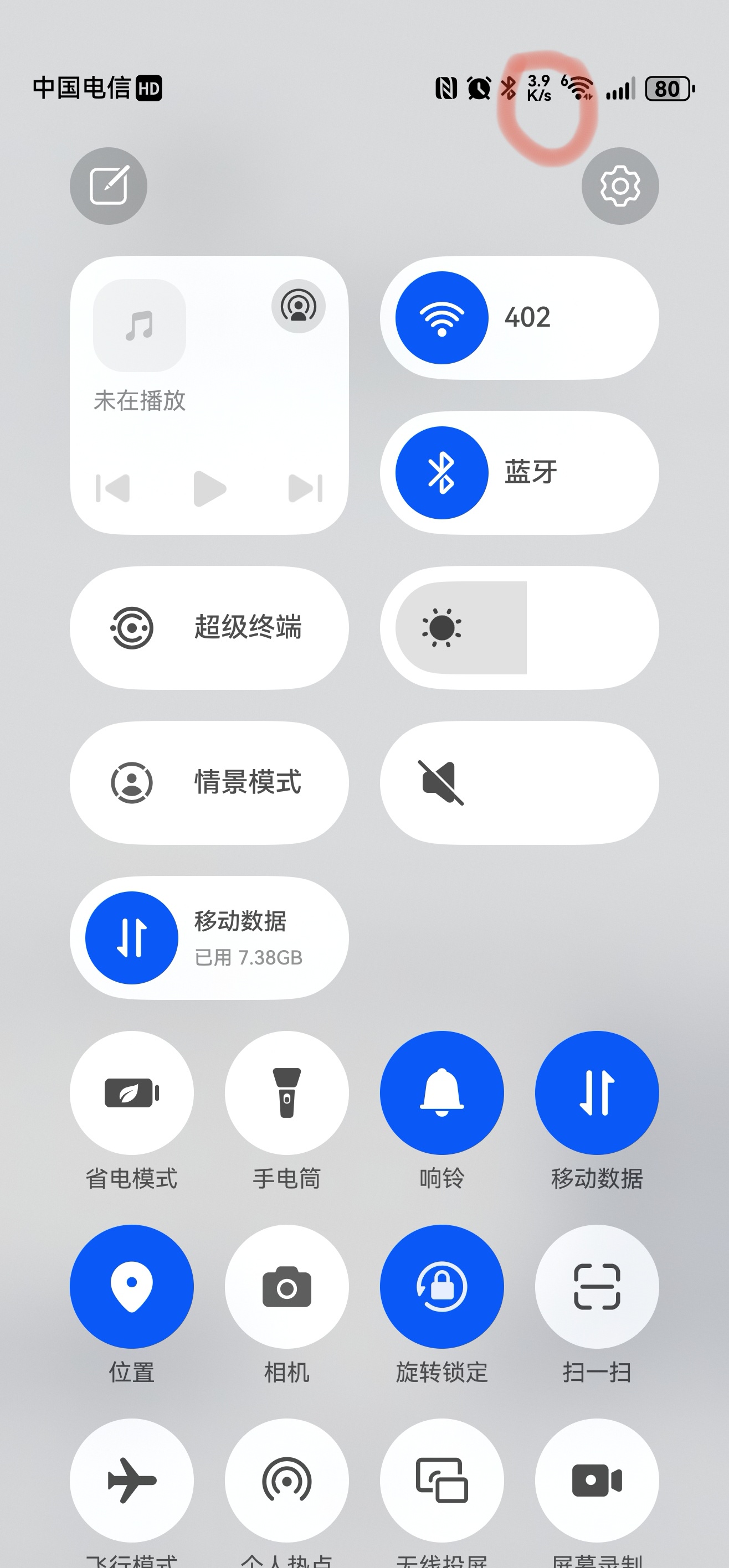Open scene mode (情景模式)
729x1568 pixels.
[209, 783]
